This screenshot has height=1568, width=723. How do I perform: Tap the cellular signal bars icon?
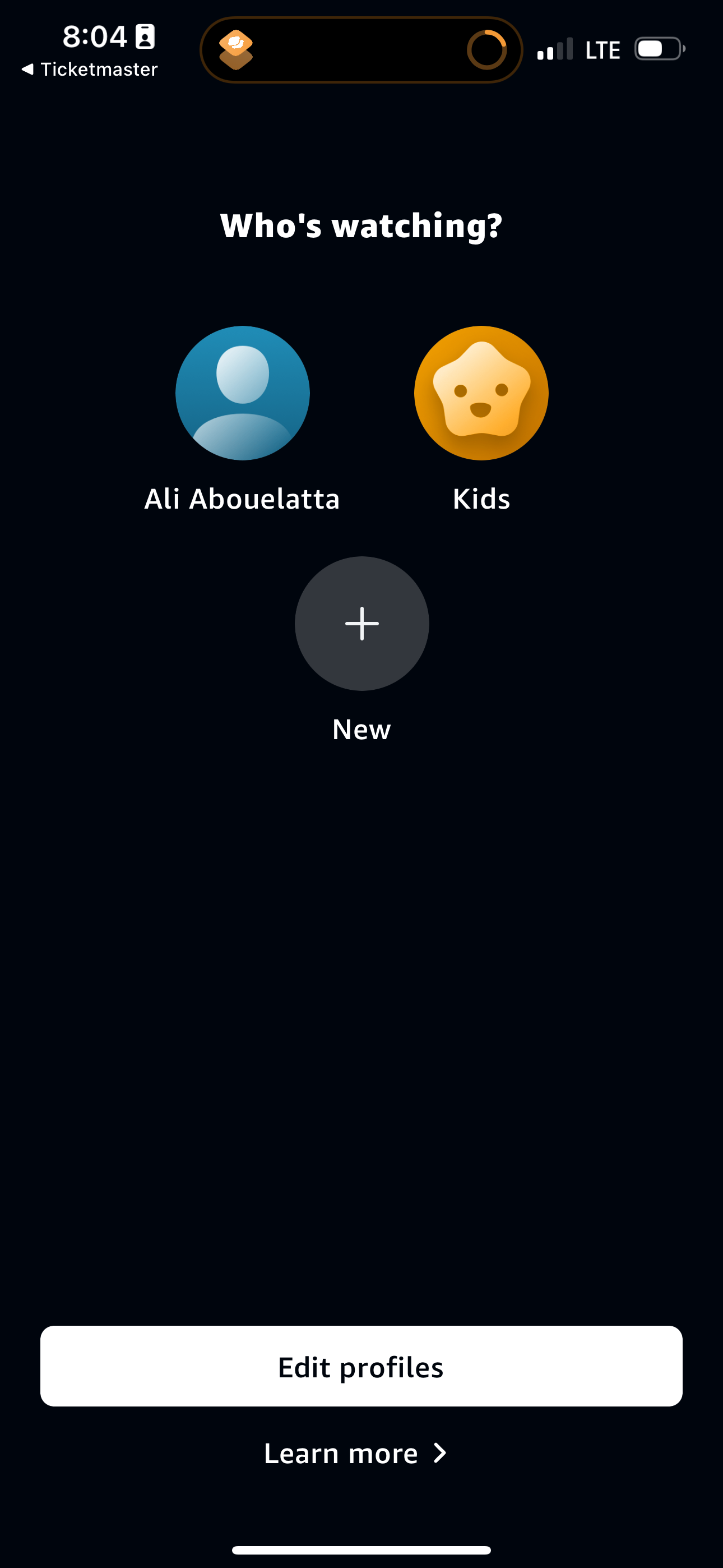tap(555, 49)
